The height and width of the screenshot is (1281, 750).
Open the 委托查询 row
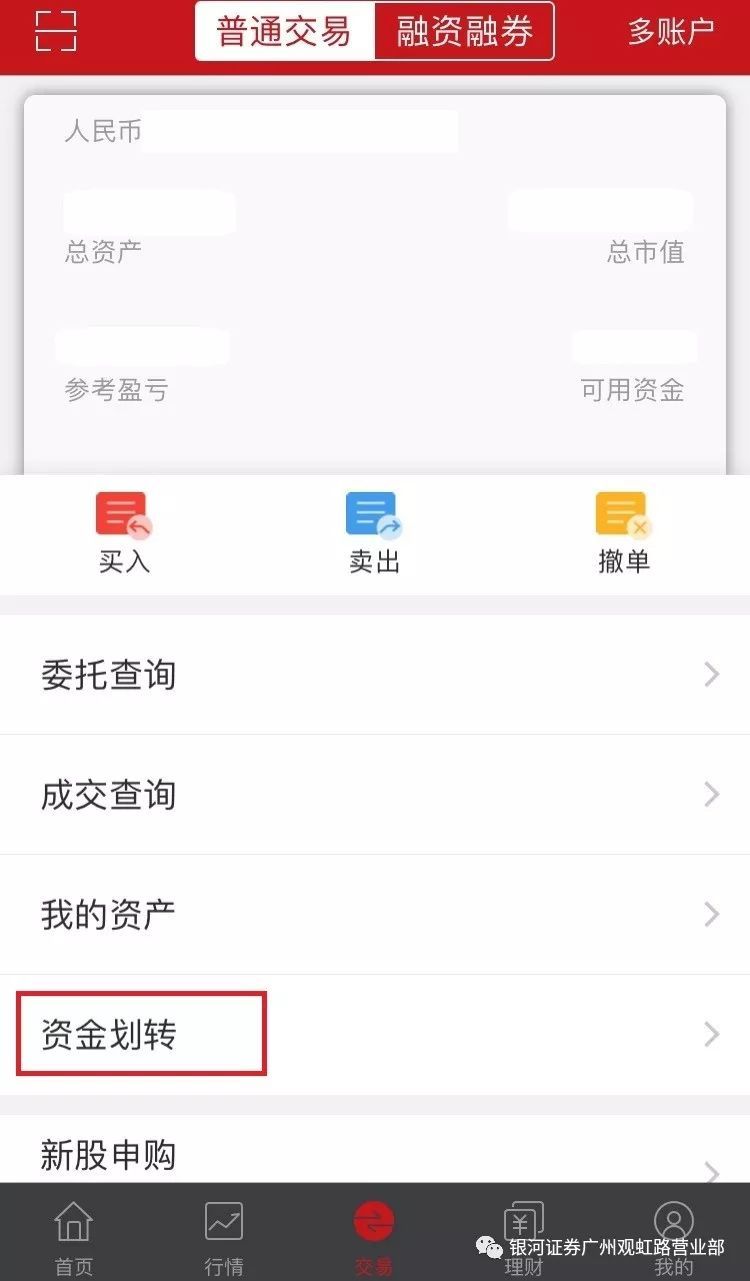[x=374, y=675]
